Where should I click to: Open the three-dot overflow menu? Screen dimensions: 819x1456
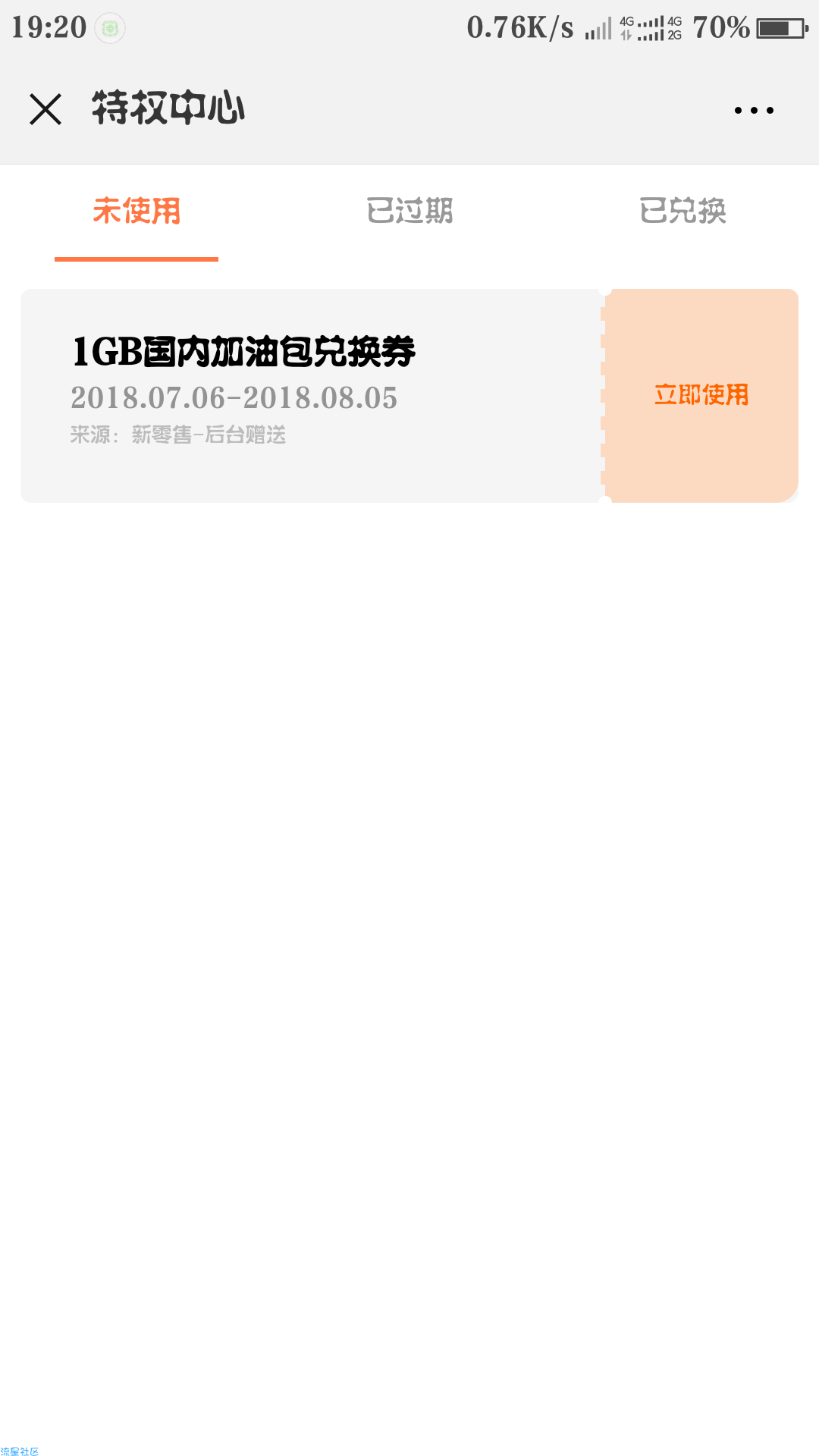pyautogui.click(x=754, y=111)
